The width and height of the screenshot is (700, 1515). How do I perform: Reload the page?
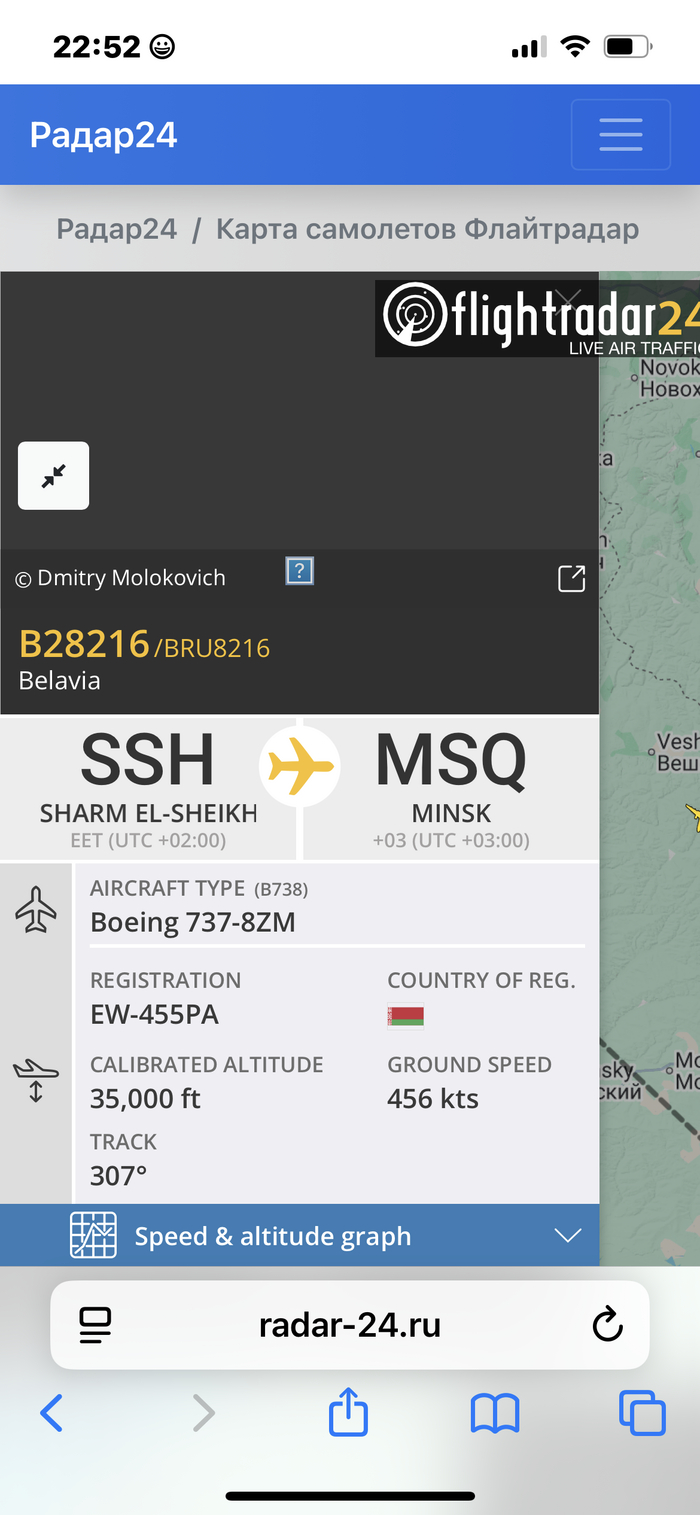(x=607, y=1326)
